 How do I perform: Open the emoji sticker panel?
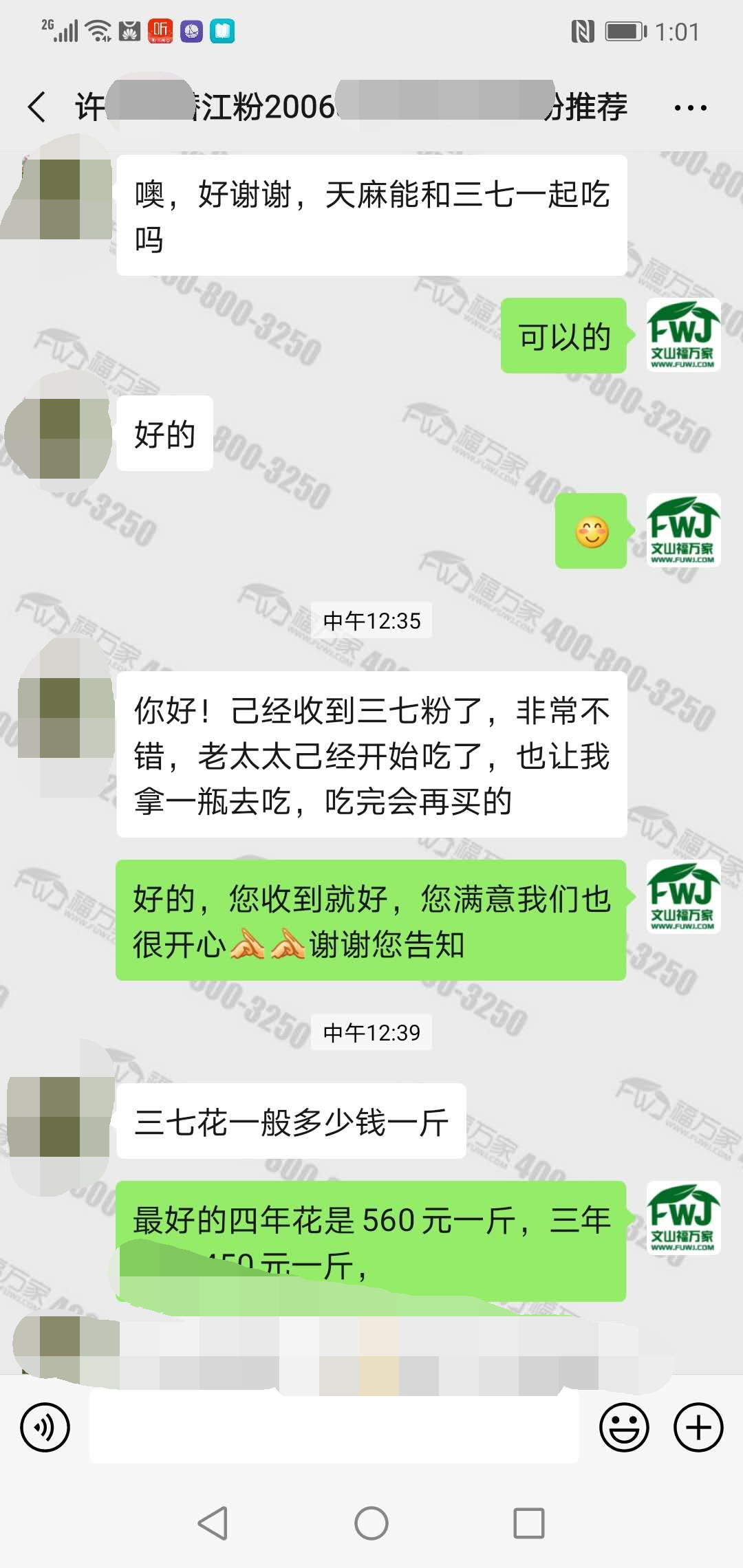(624, 1428)
